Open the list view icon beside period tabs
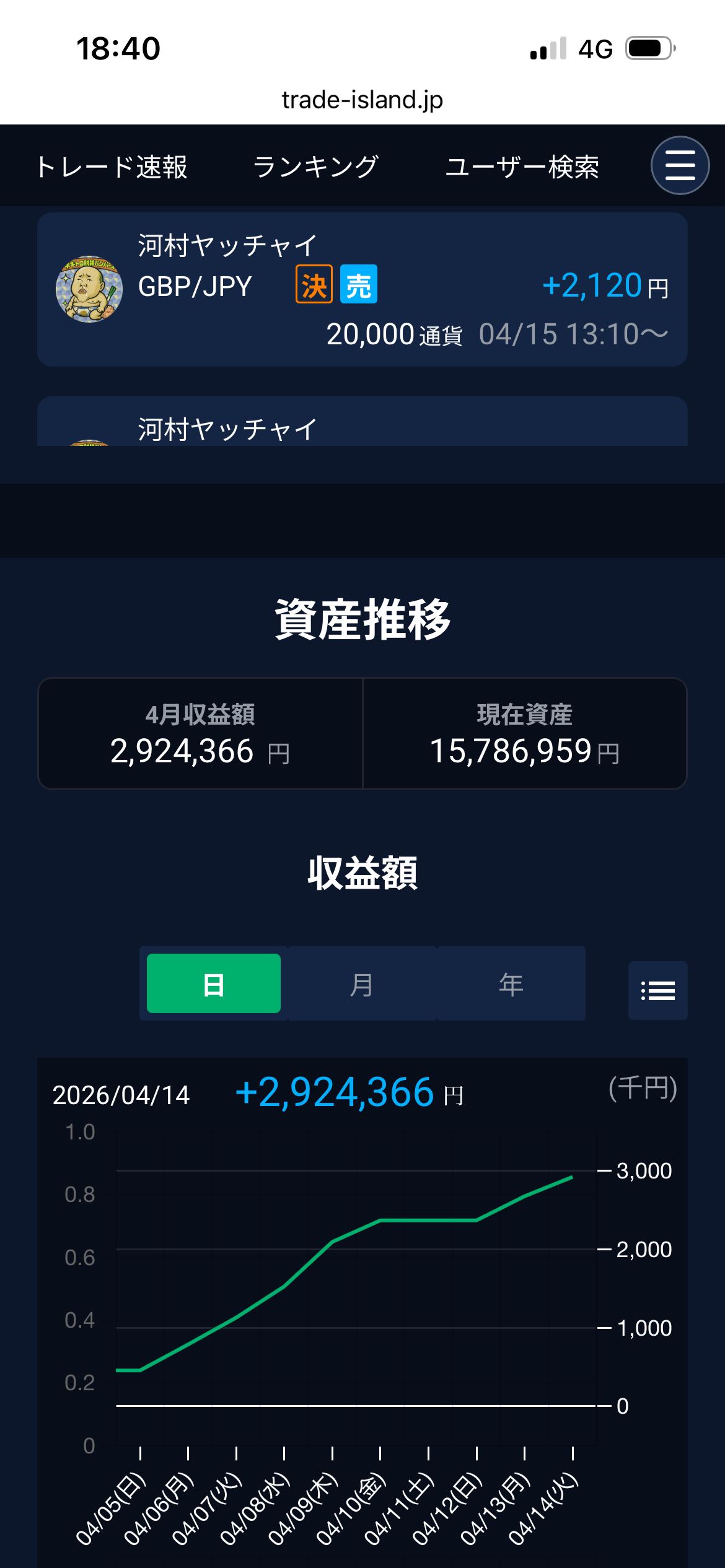Viewport: 725px width, 1568px height. (657, 990)
